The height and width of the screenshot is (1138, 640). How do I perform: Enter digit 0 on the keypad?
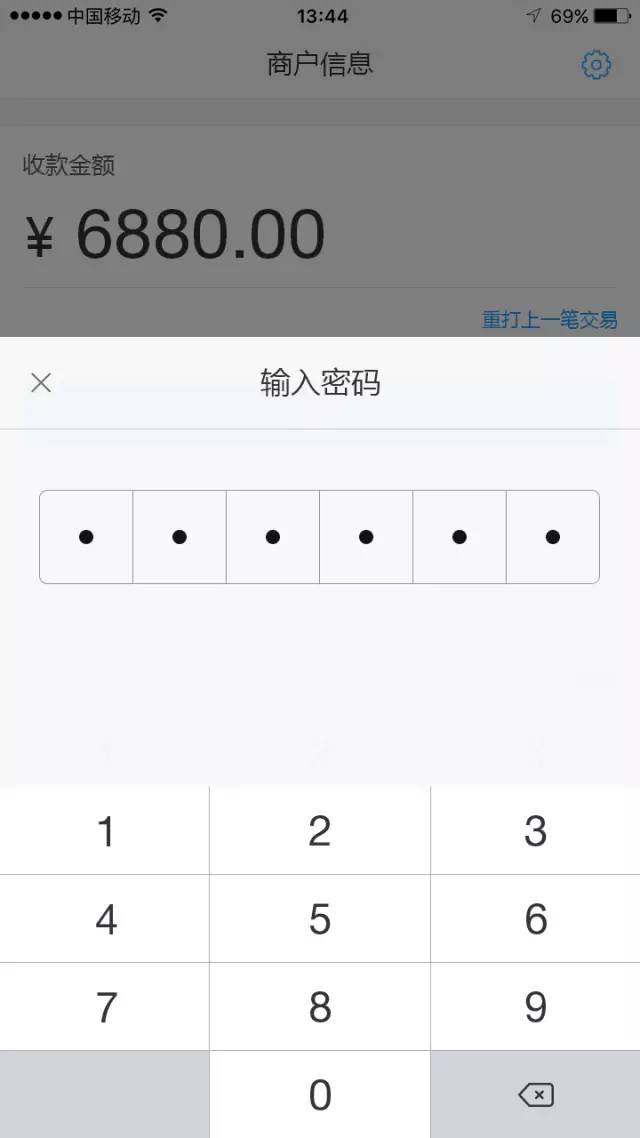click(x=320, y=1094)
